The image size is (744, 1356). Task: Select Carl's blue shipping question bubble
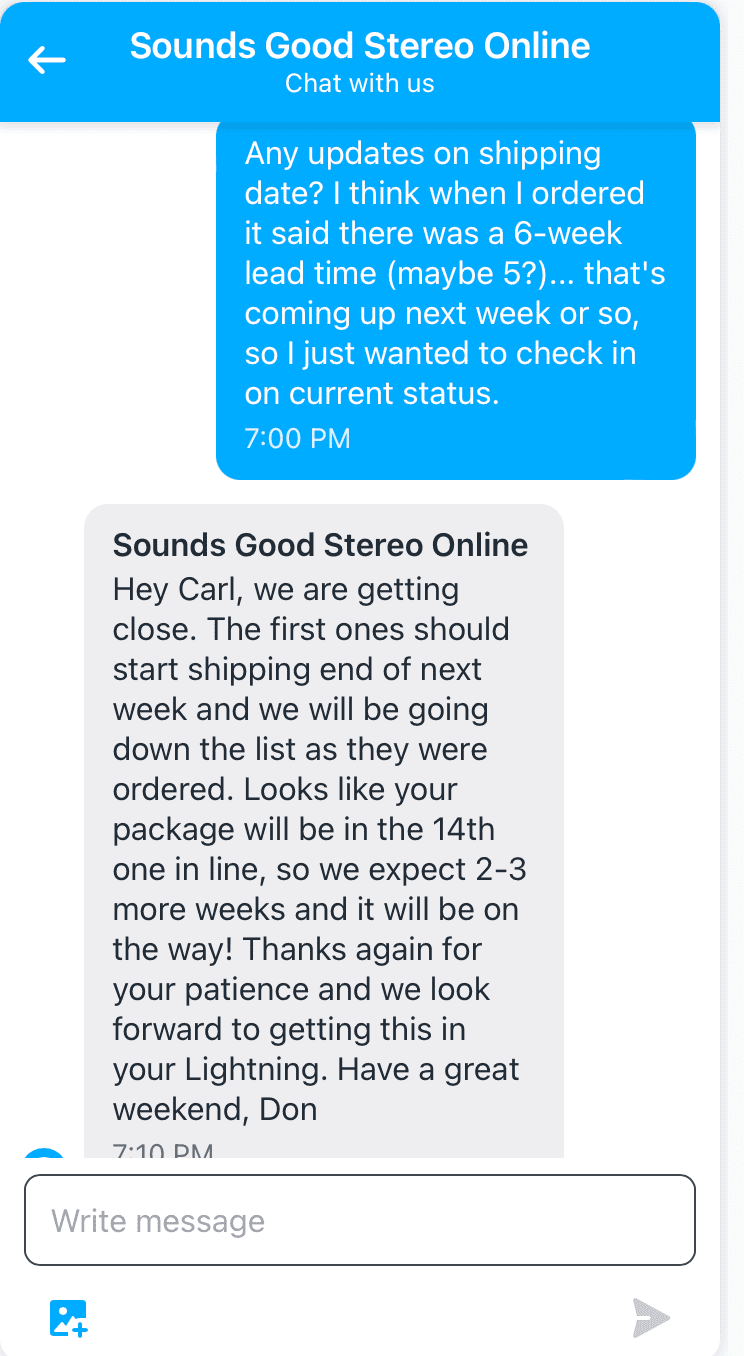coord(455,290)
